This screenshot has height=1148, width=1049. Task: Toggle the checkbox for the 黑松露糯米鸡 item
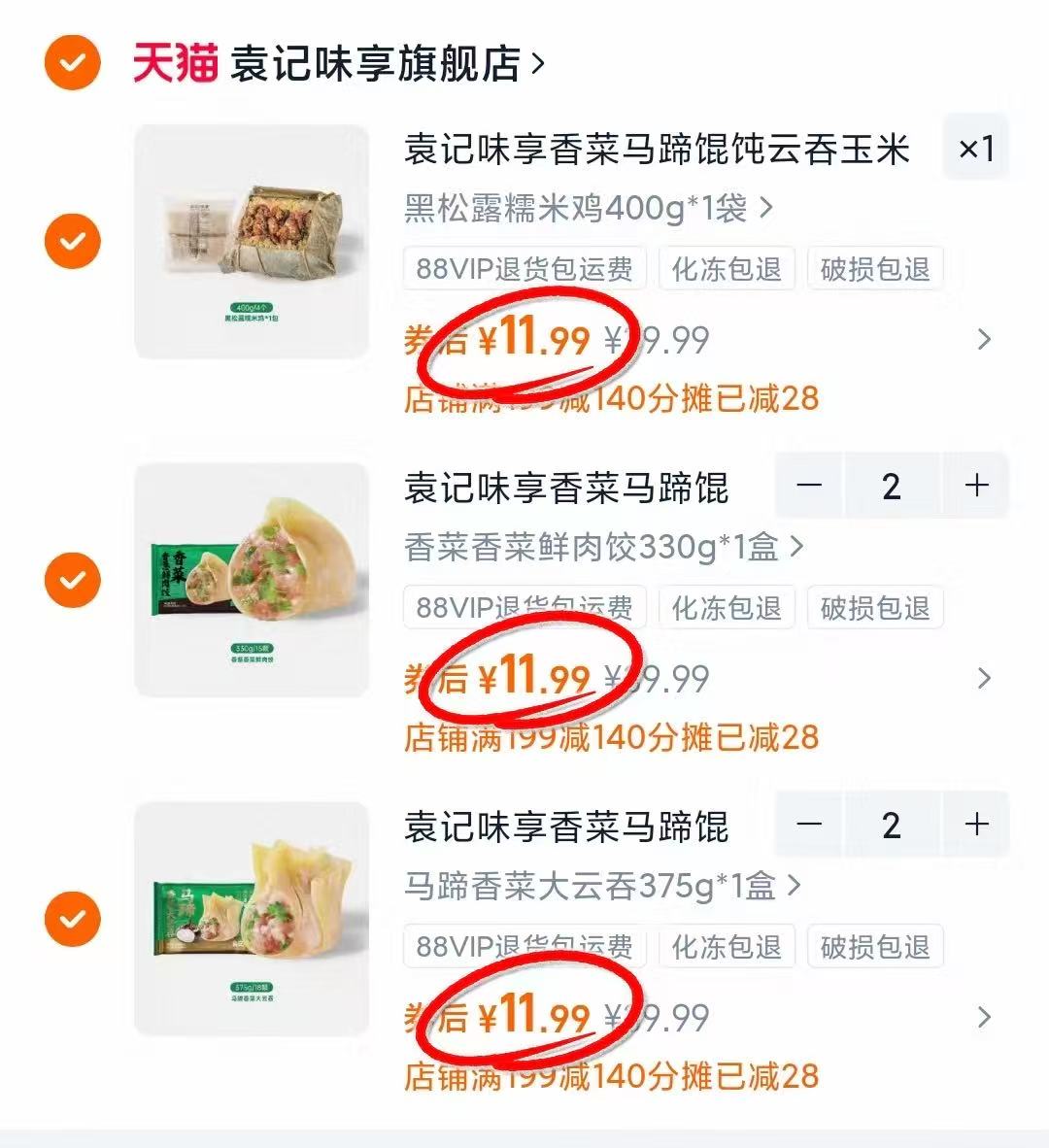(71, 243)
